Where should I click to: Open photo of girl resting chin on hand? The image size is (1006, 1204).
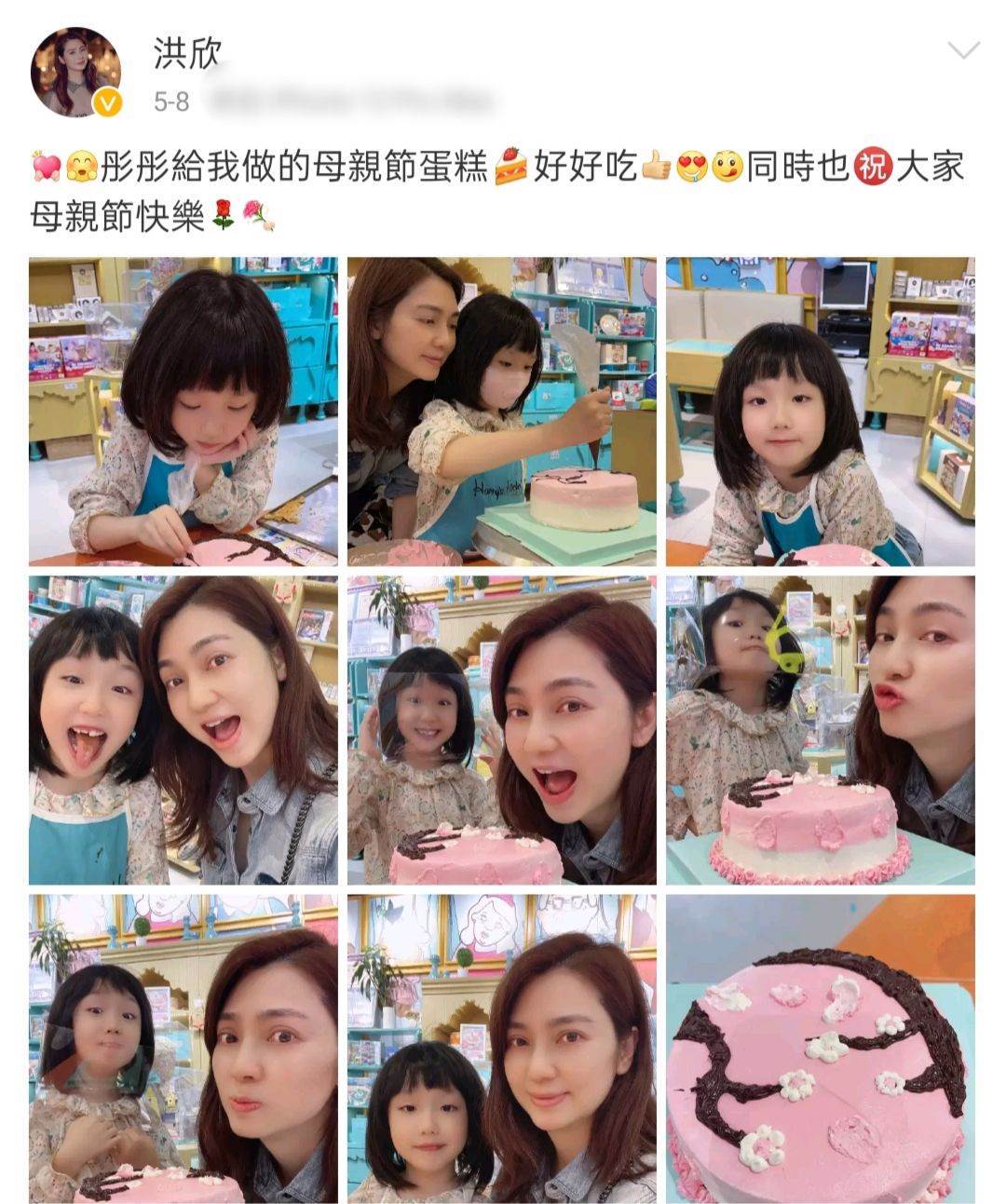[x=183, y=412]
